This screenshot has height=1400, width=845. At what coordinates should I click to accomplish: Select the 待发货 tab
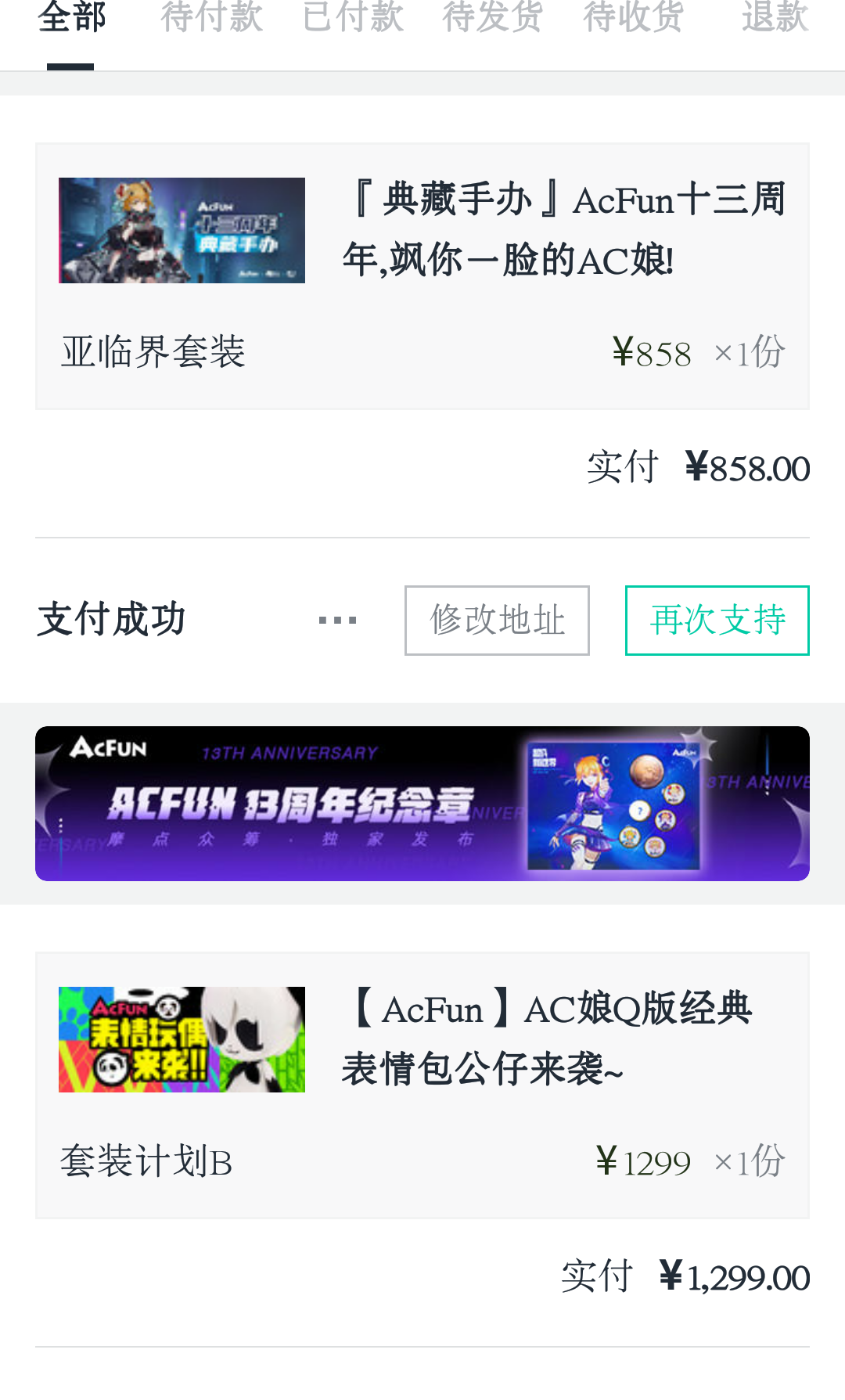pyautogui.click(x=493, y=17)
